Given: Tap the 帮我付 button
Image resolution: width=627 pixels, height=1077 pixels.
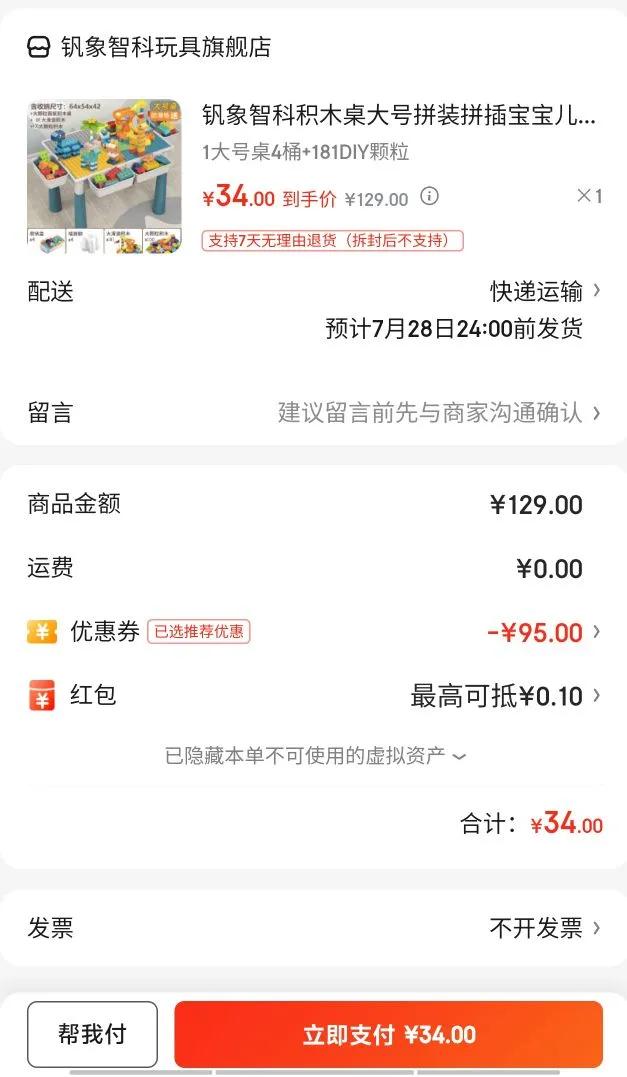Looking at the screenshot, I should 92,1034.
